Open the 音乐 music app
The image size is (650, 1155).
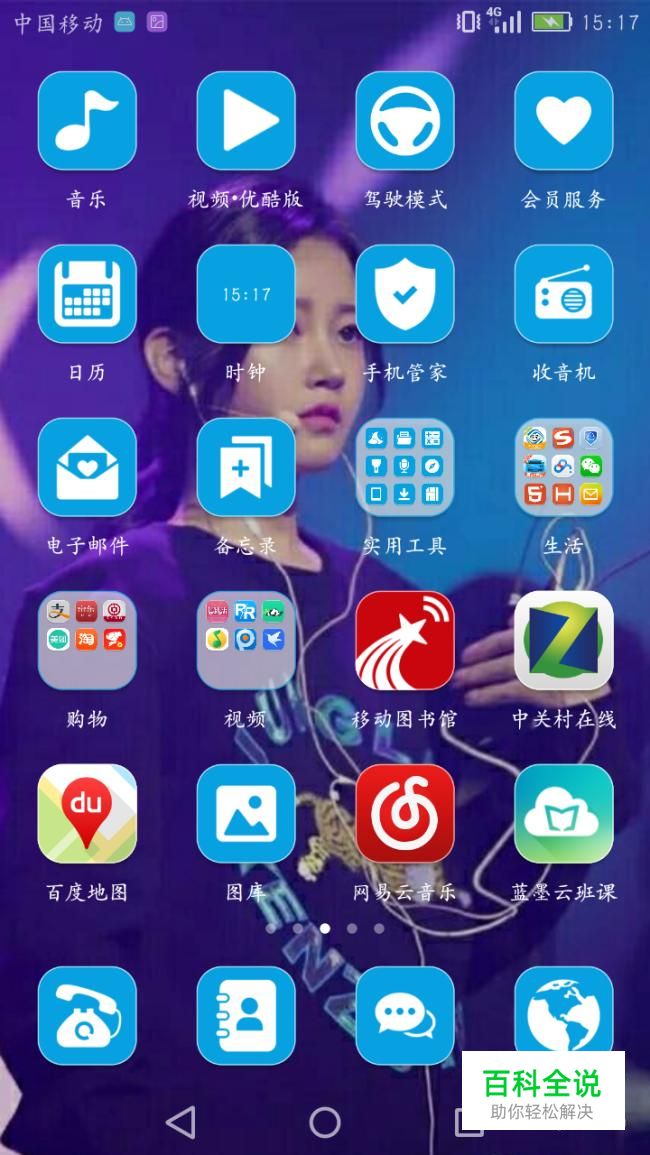[87, 121]
